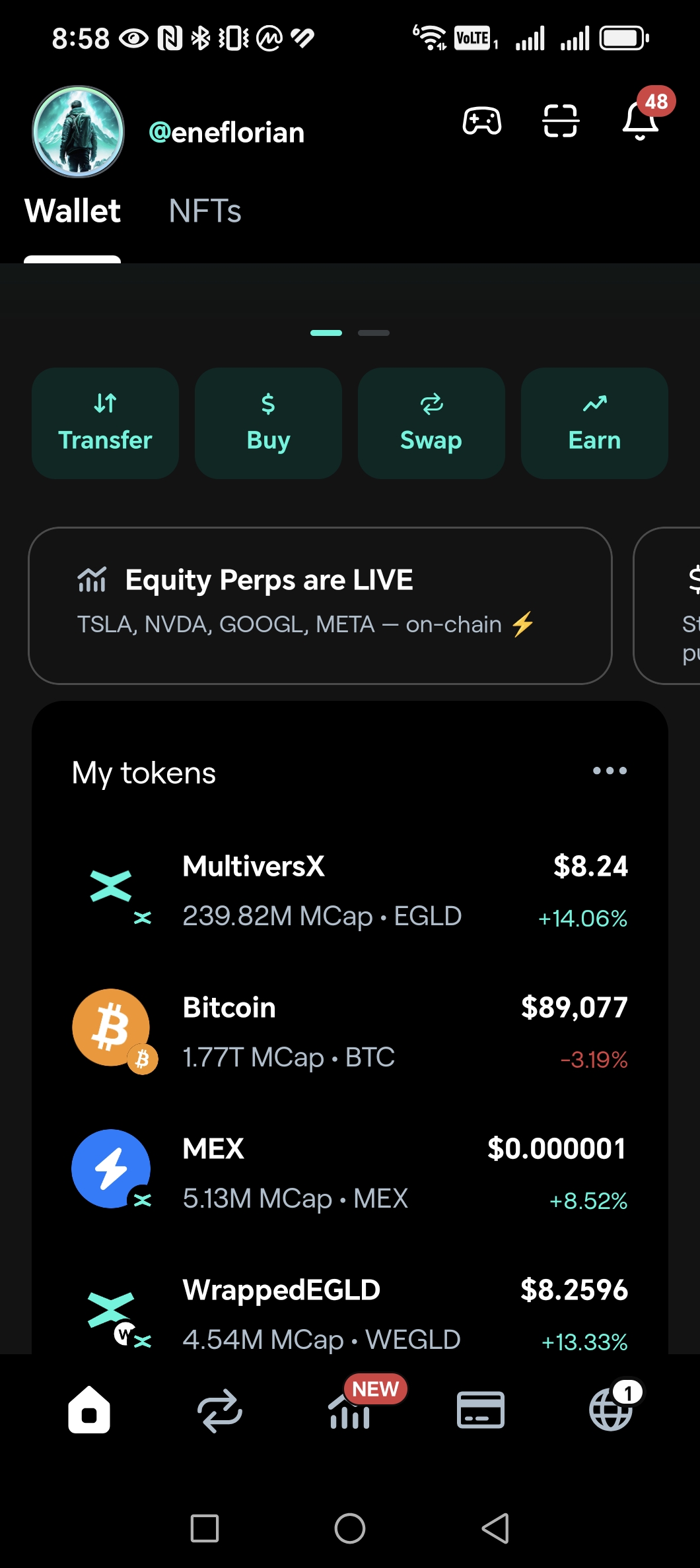Viewport: 700px width, 1568px height.
Task: Switch to the NFTs tab
Action: (205, 211)
